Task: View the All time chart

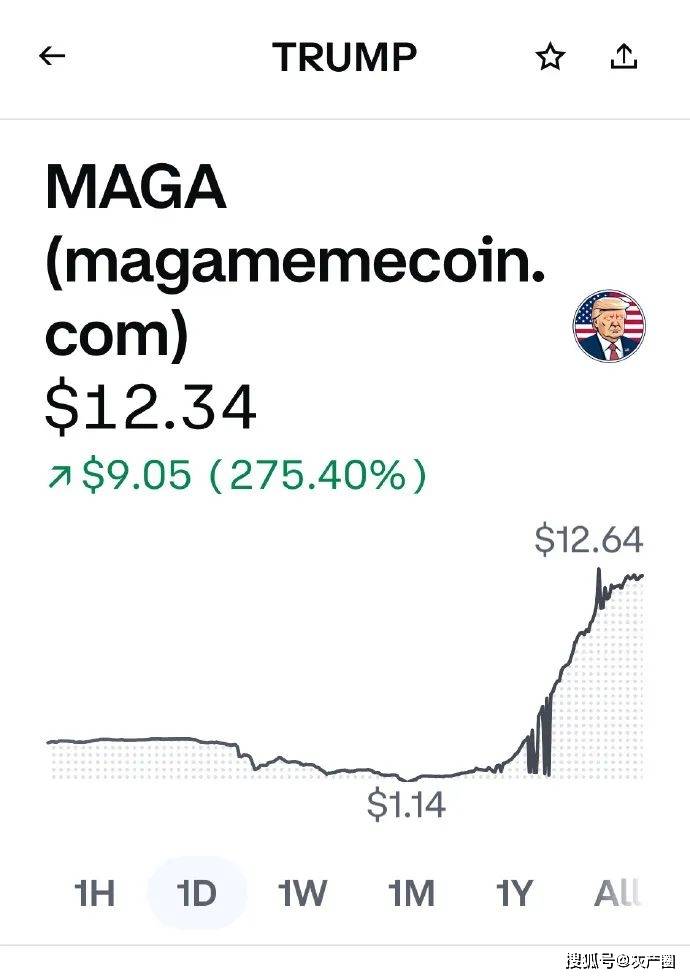Action: click(x=617, y=893)
